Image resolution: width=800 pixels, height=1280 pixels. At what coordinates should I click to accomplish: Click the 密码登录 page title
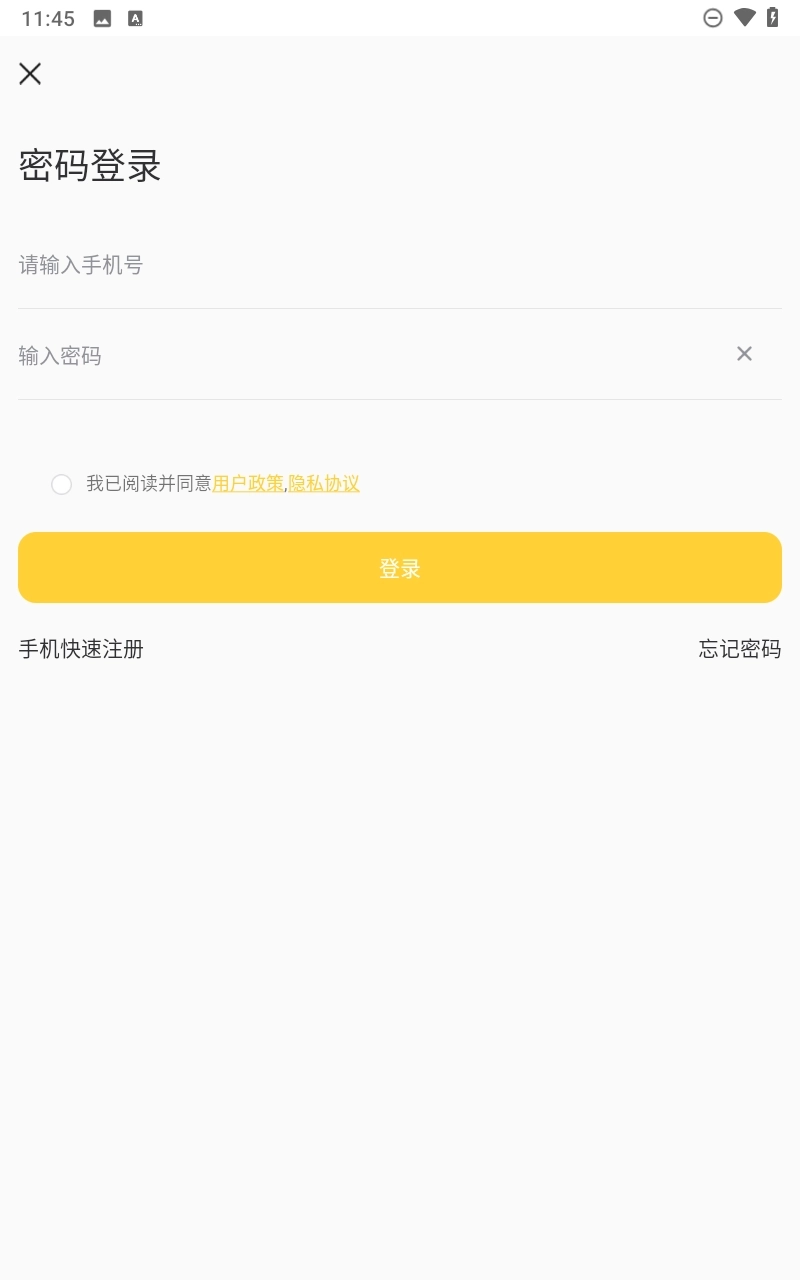click(88, 166)
